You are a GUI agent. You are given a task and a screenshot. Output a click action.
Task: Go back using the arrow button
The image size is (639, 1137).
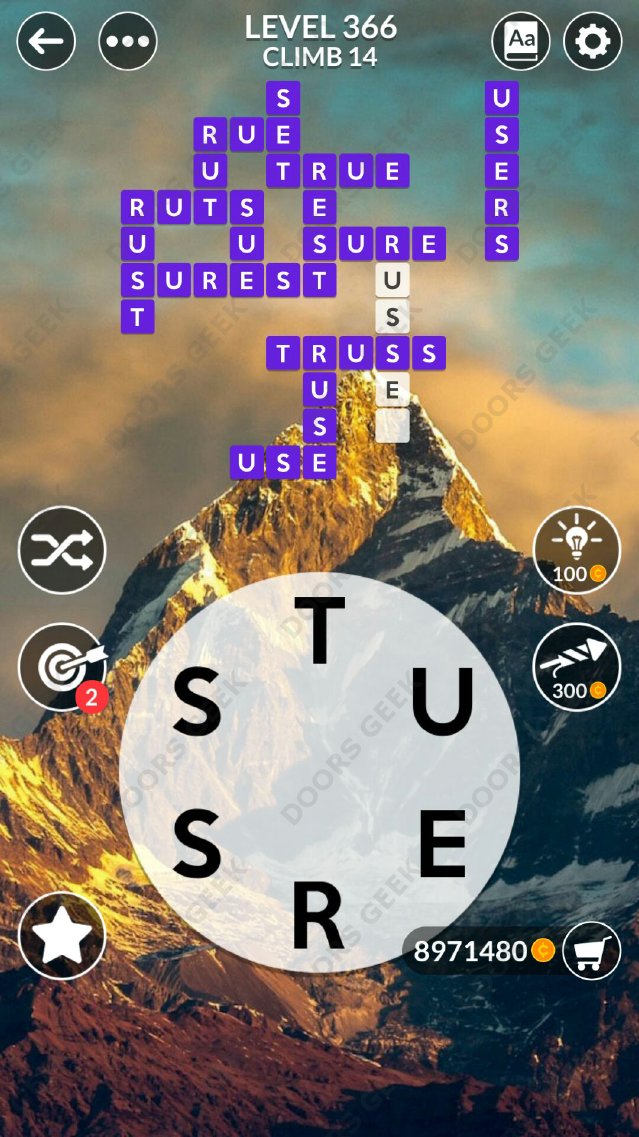(46, 41)
